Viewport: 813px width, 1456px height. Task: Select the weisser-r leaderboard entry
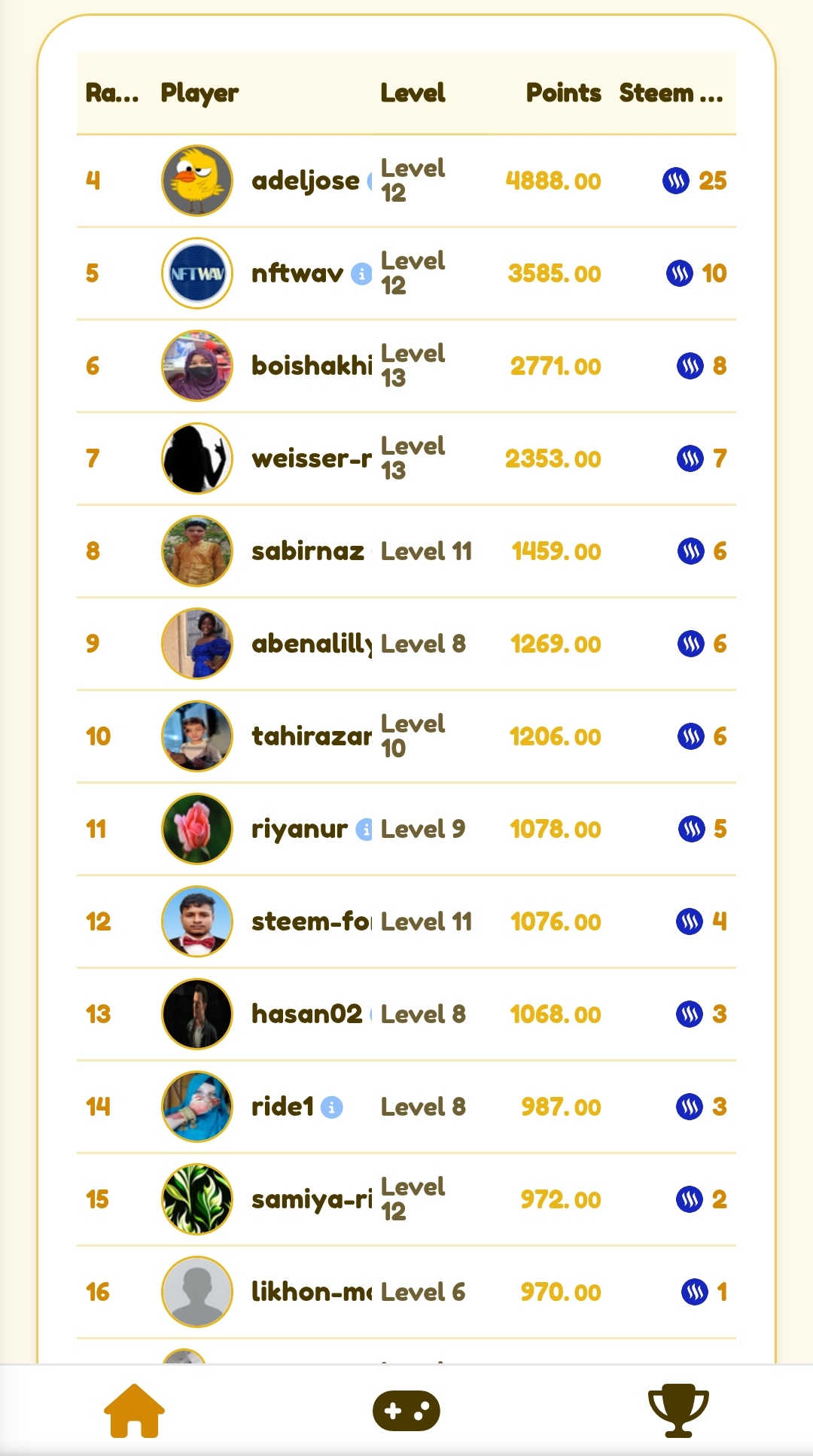406,458
